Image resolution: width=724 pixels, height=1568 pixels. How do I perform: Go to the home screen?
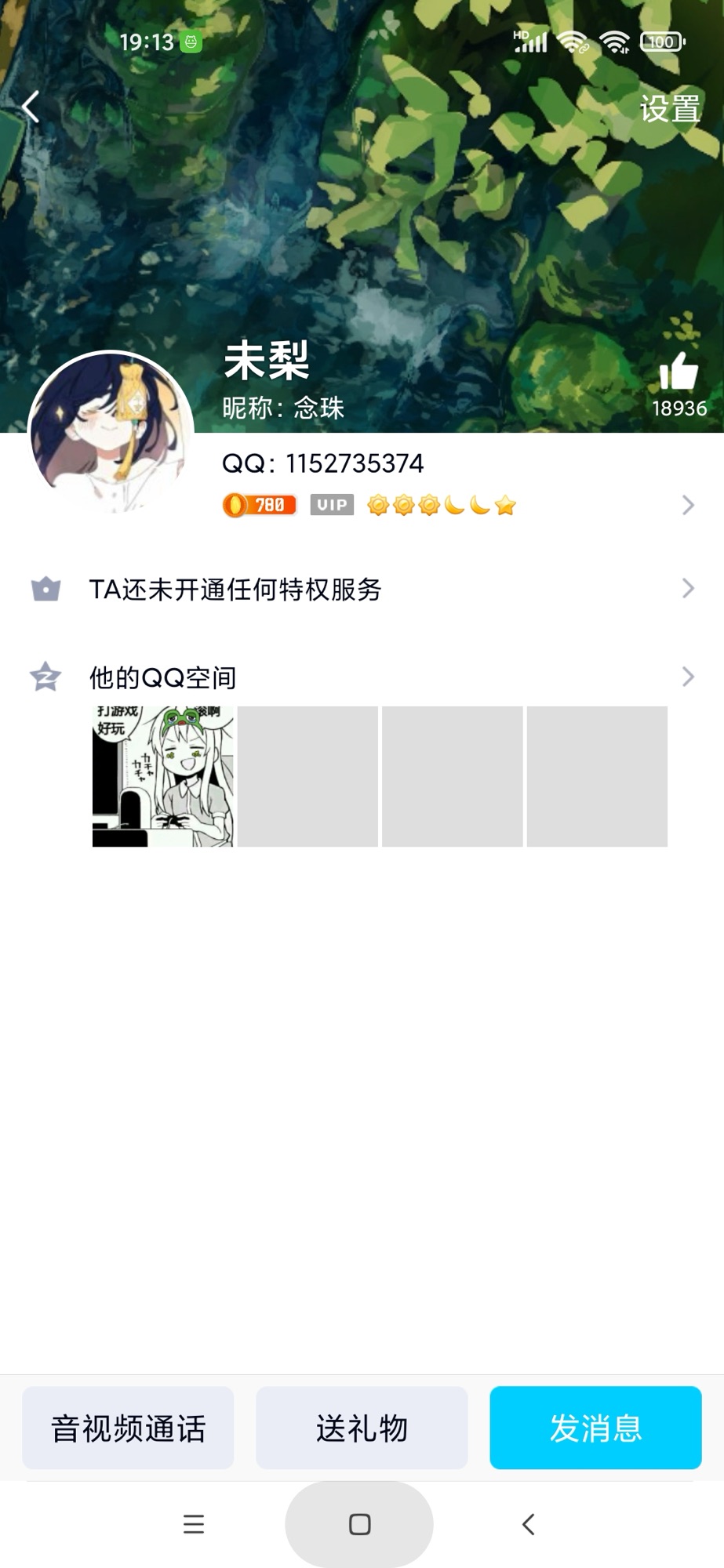(x=359, y=1524)
